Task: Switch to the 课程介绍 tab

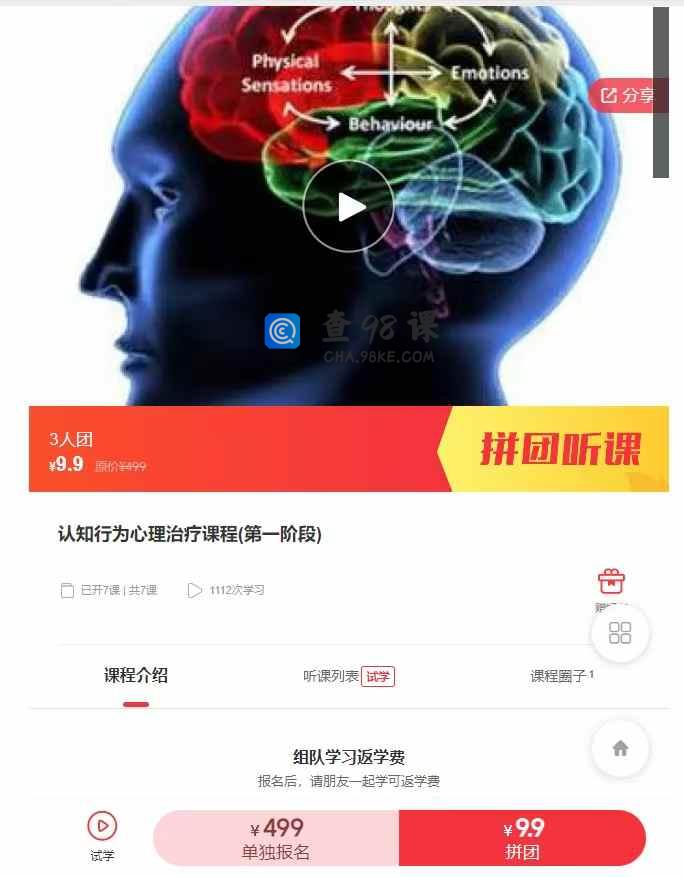Action: (136, 676)
